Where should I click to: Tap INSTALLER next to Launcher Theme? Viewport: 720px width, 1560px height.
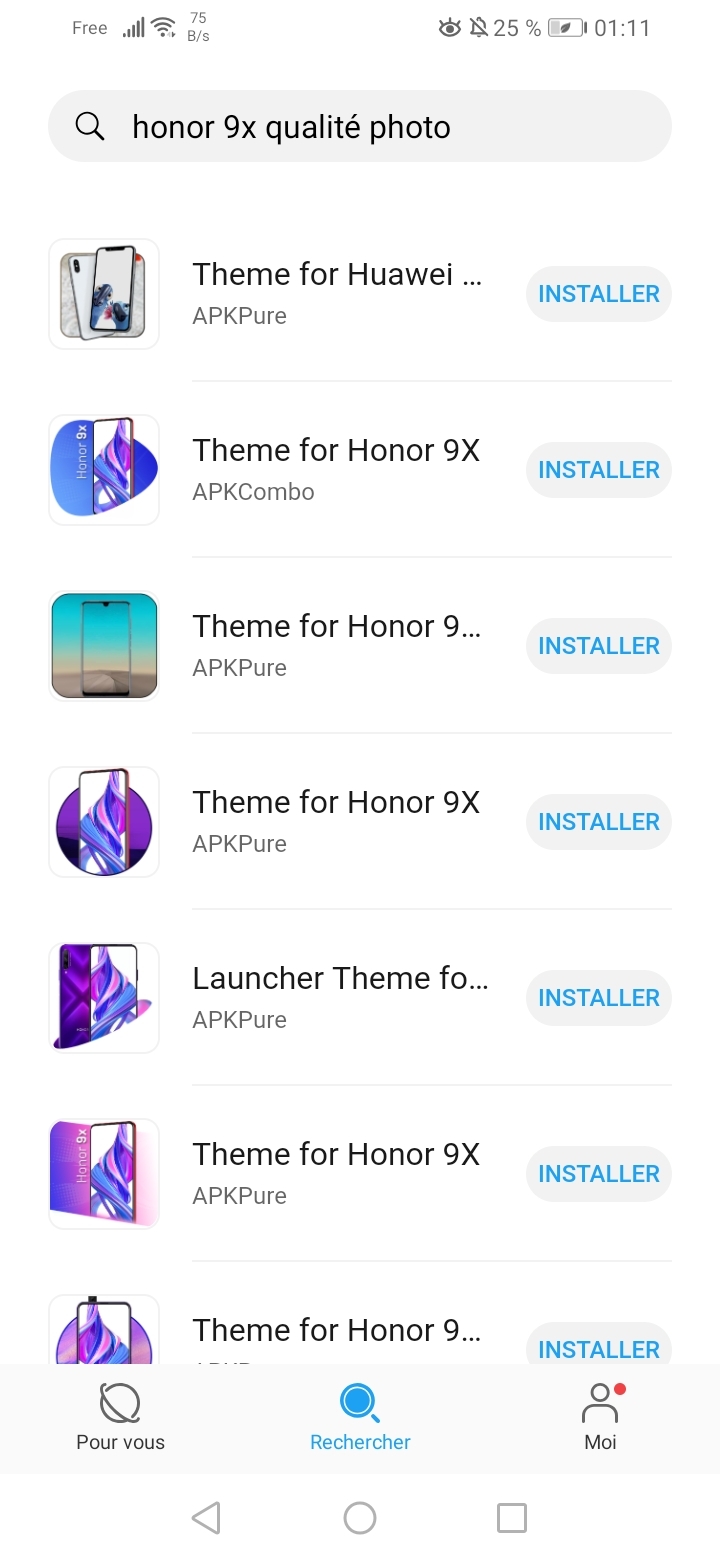(598, 997)
